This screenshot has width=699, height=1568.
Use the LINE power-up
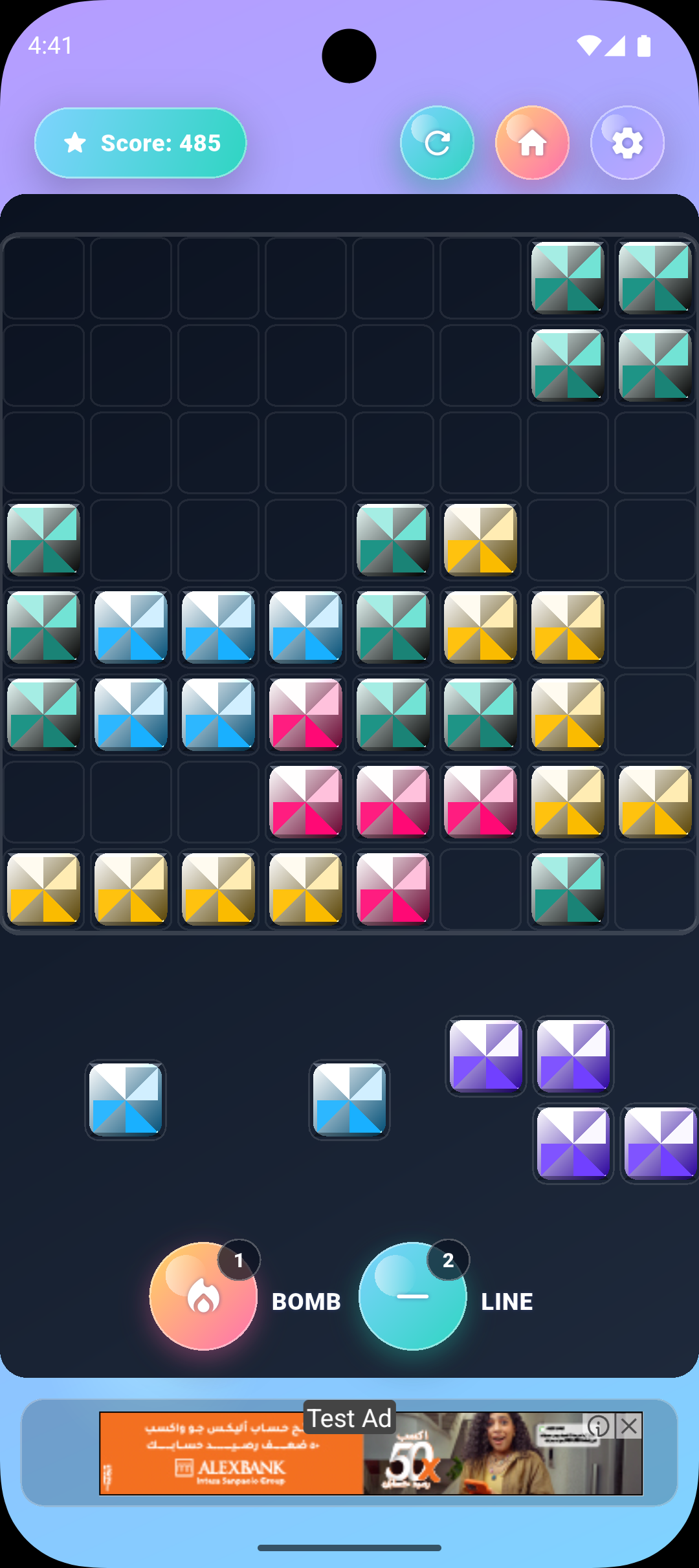pos(412,1296)
